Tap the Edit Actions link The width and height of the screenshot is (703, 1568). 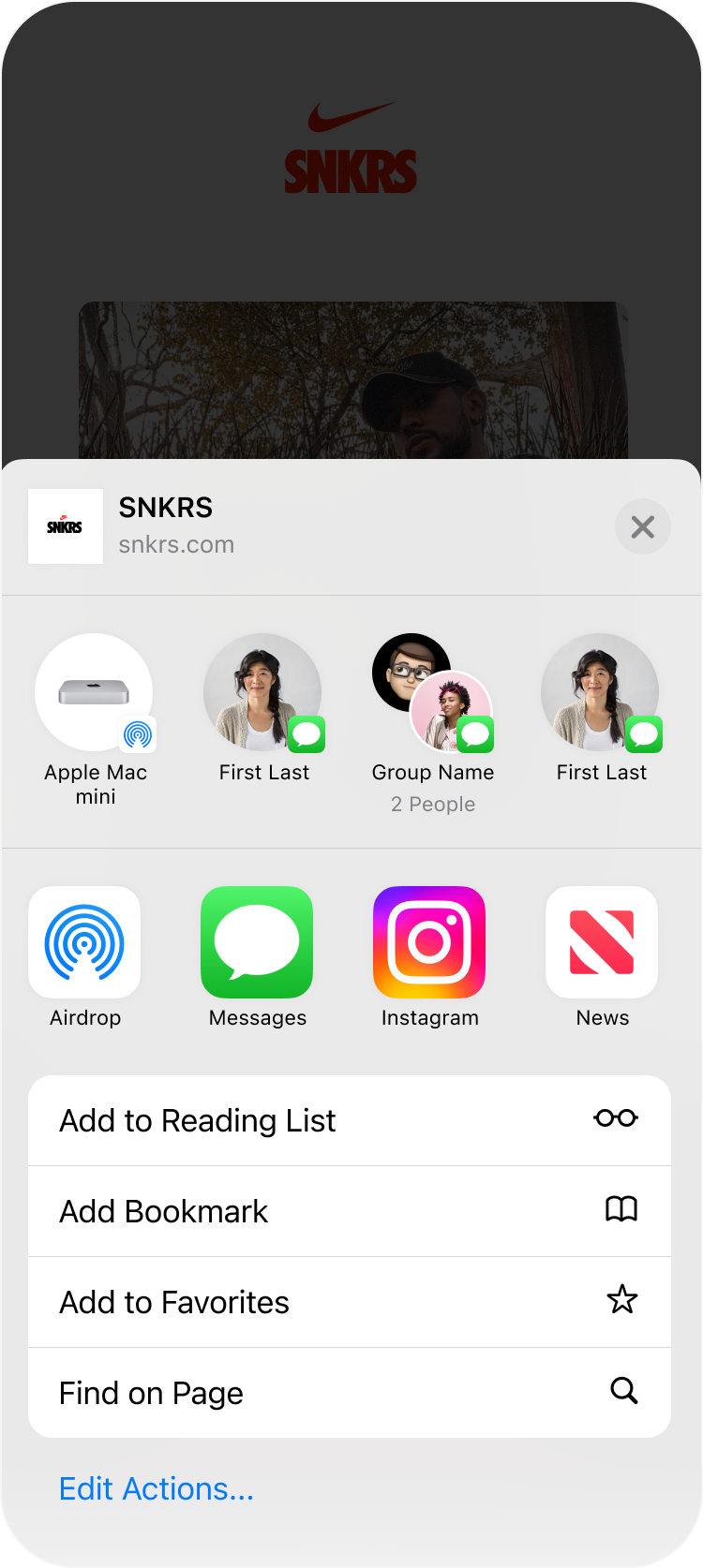pos(157,1488)
